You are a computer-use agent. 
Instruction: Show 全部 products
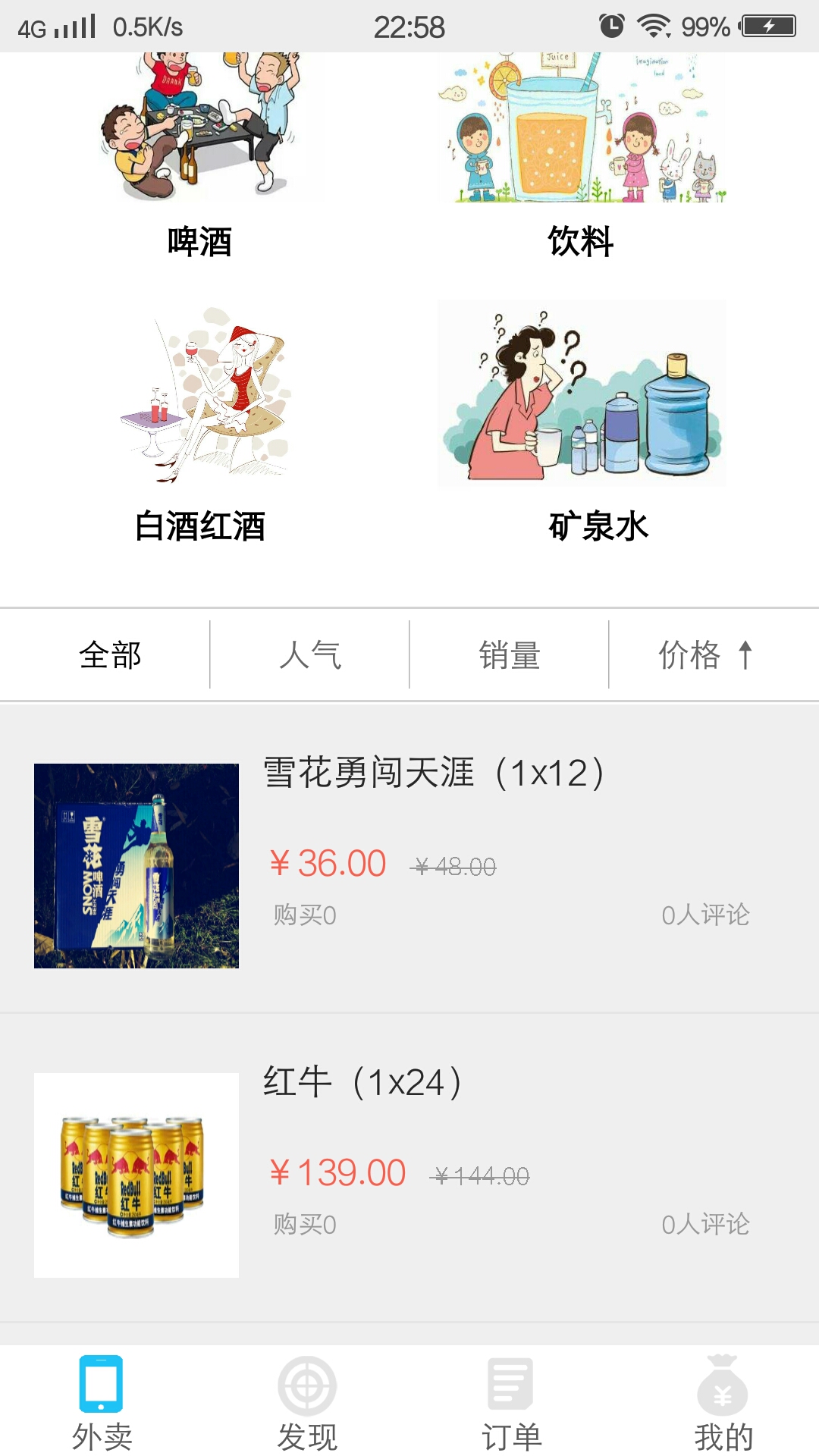111,655
